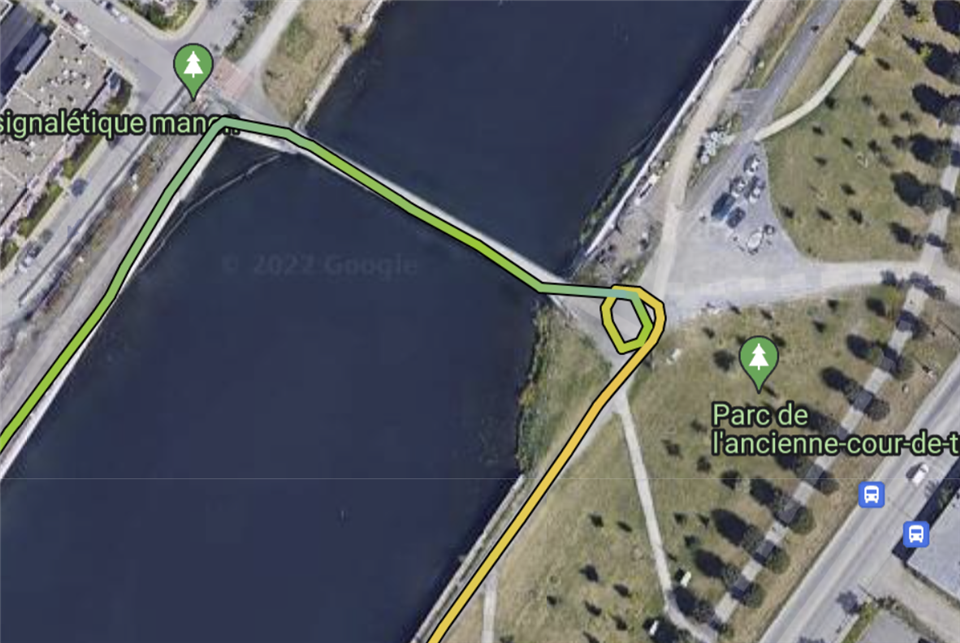Select the lower bus stop marker
Image resolution: width=960 pixels, height=643 pixels.
pos(915,534)
